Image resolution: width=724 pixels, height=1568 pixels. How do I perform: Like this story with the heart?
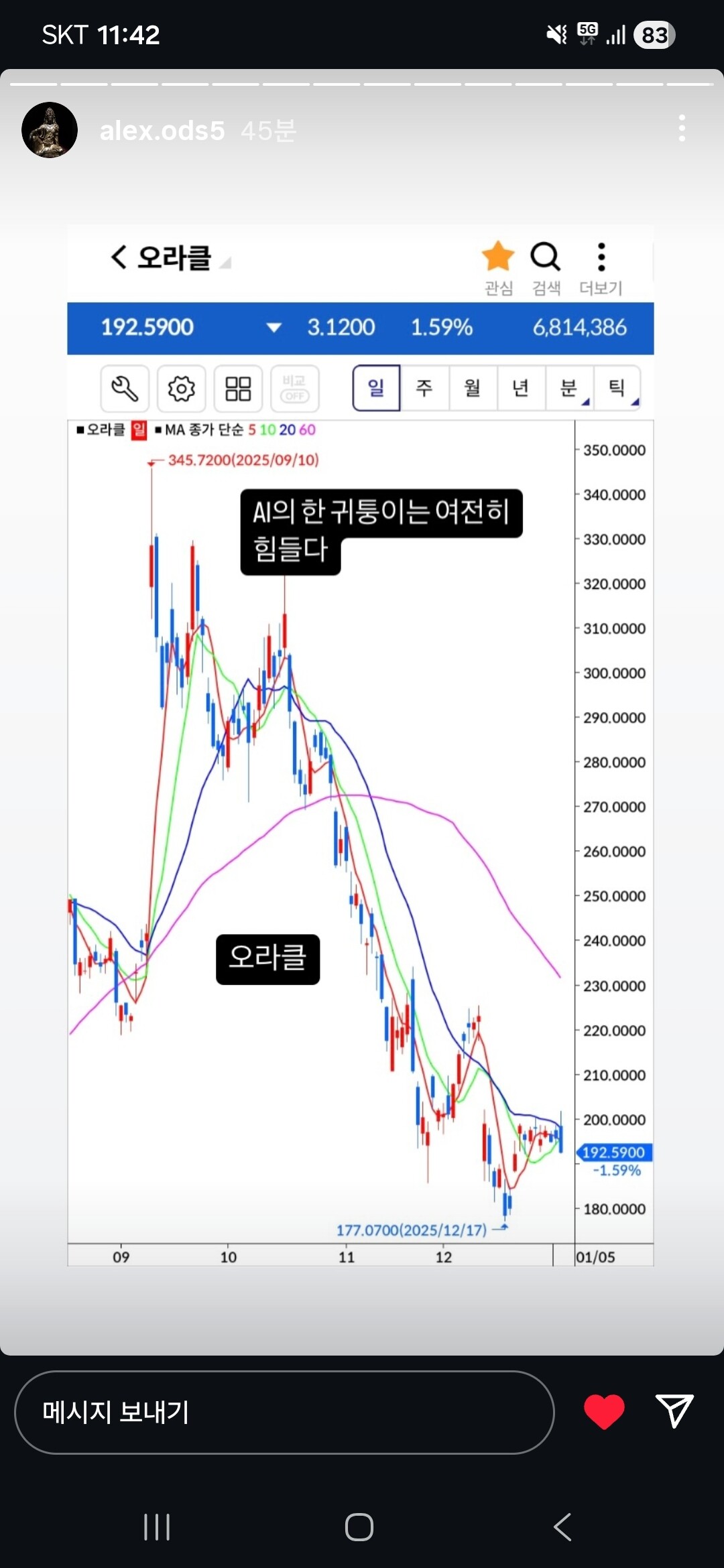point(604,1411)
